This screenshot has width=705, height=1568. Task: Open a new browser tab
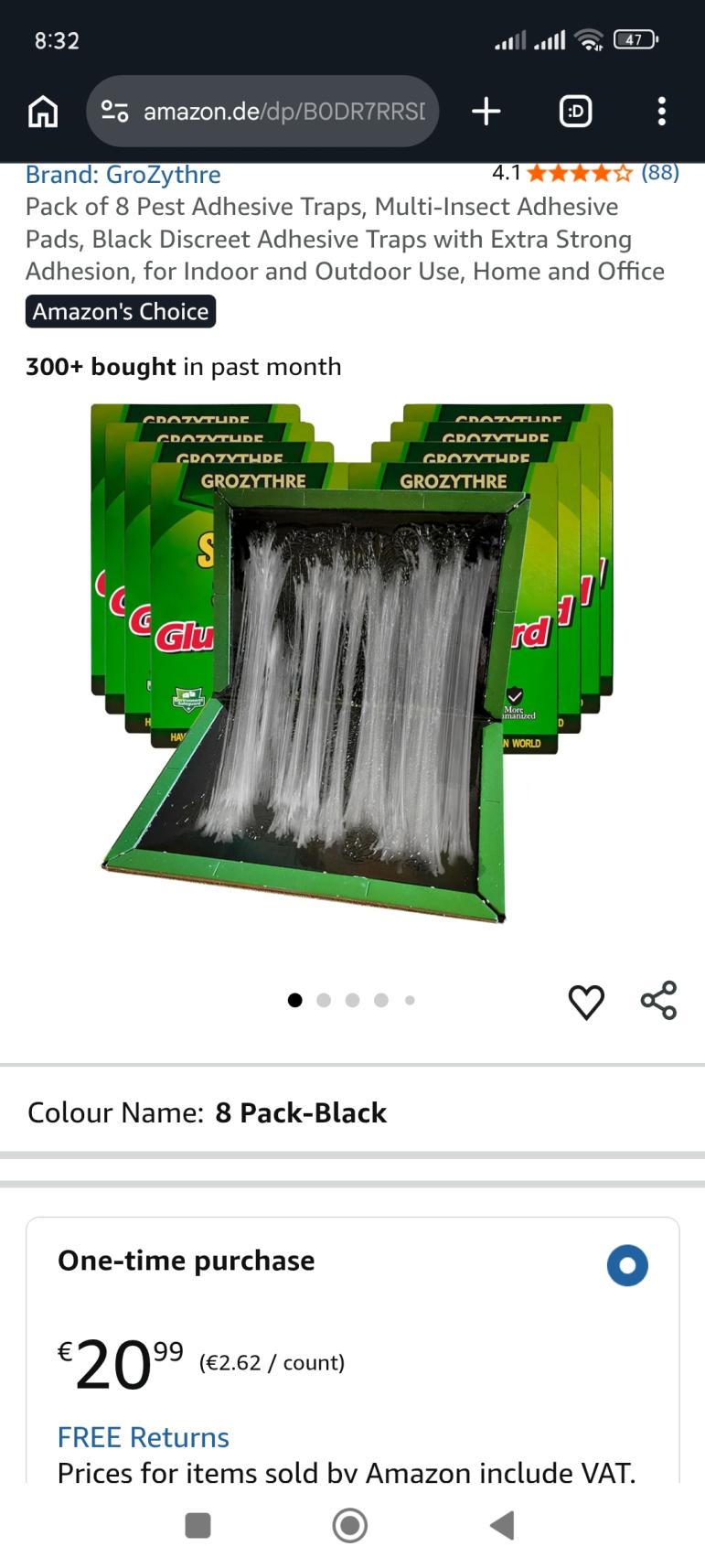coord(486,112)
